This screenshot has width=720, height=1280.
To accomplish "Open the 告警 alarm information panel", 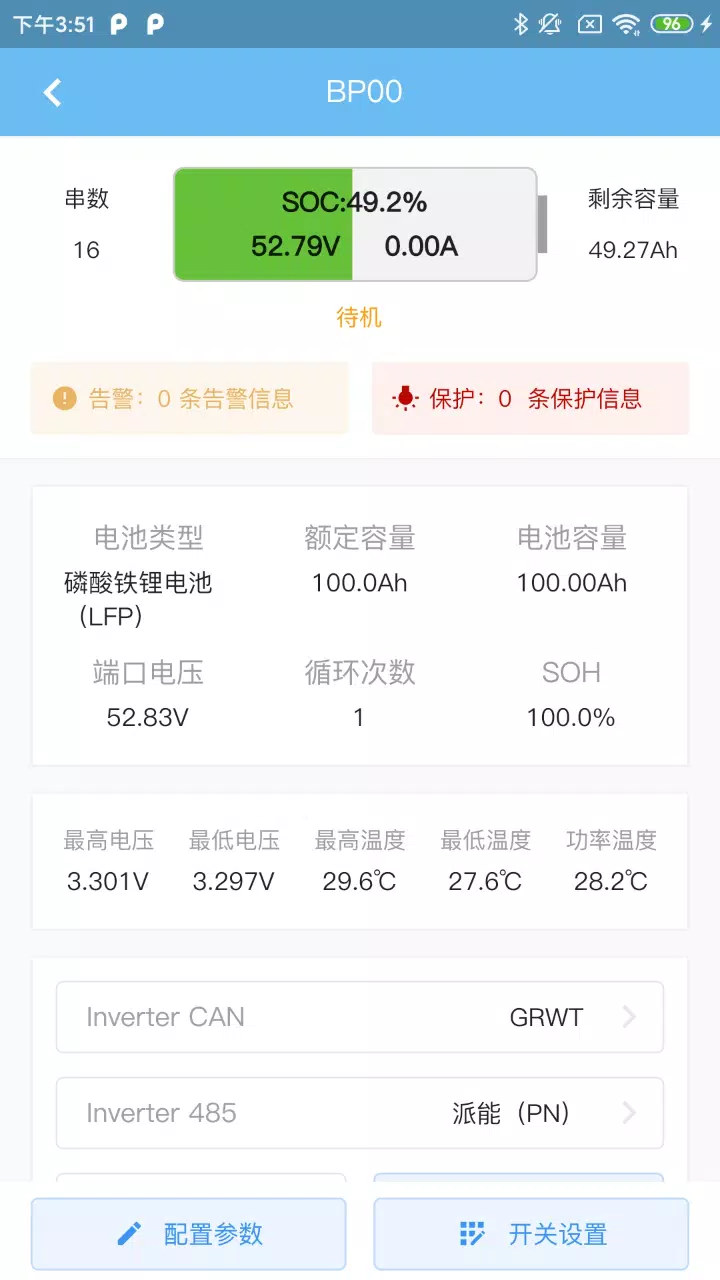I will (189, 398).
